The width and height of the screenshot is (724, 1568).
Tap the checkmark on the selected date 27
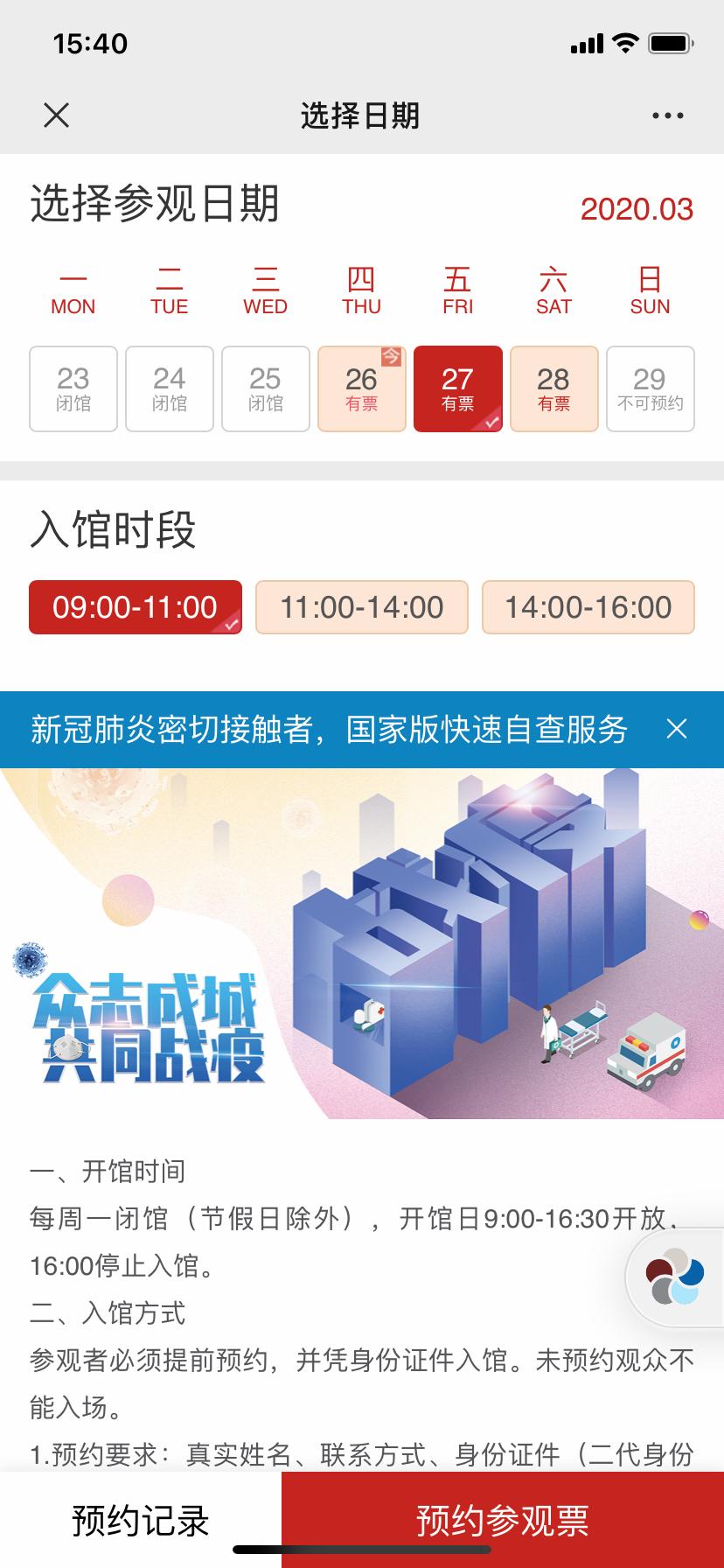pyautogui.click(x=490, y=420)
